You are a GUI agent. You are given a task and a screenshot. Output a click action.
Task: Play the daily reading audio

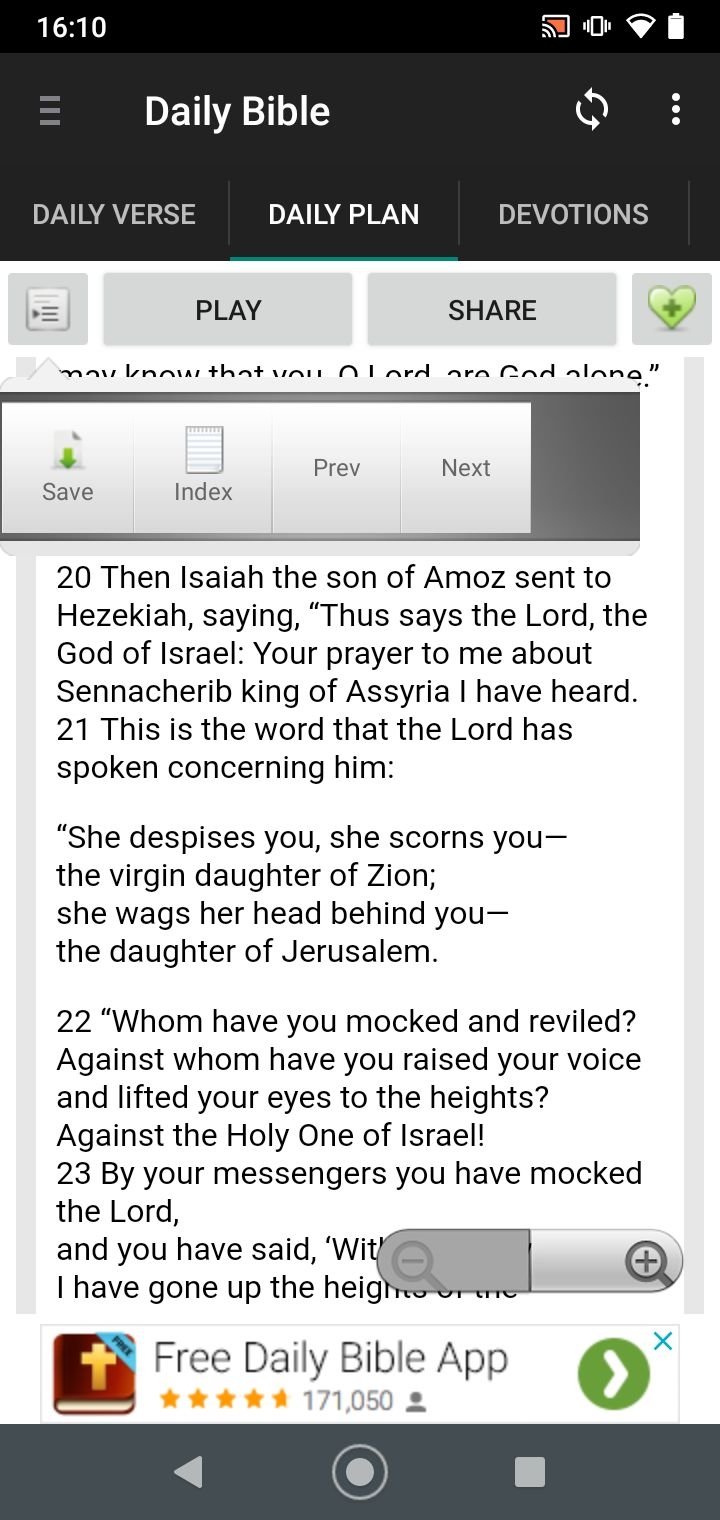click(228, 310)
